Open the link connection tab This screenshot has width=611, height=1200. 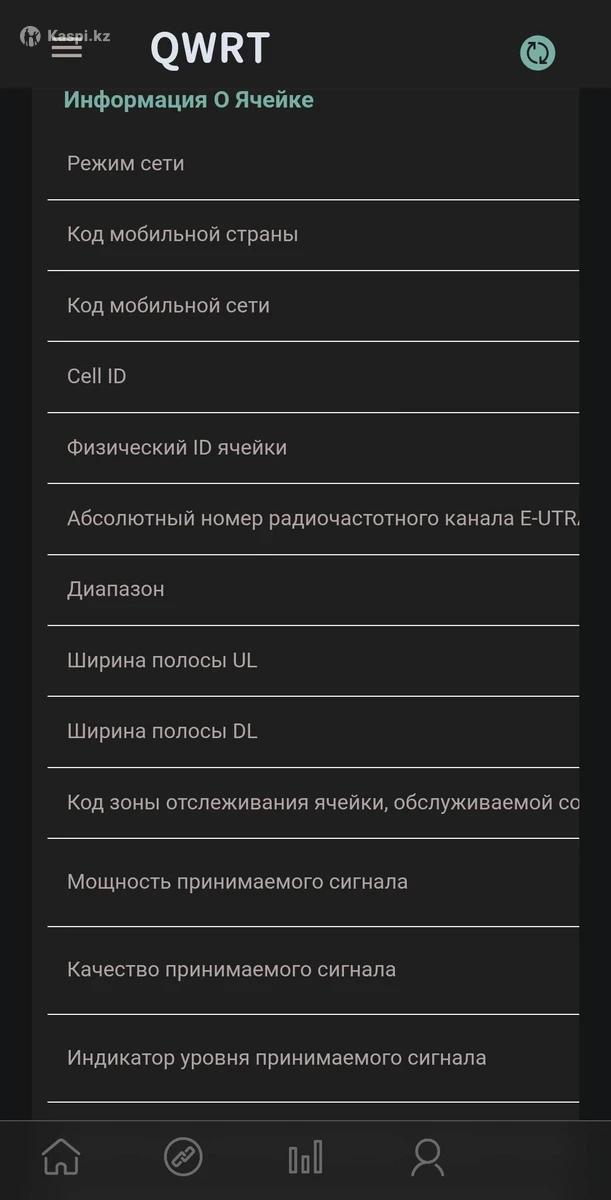183,1158
